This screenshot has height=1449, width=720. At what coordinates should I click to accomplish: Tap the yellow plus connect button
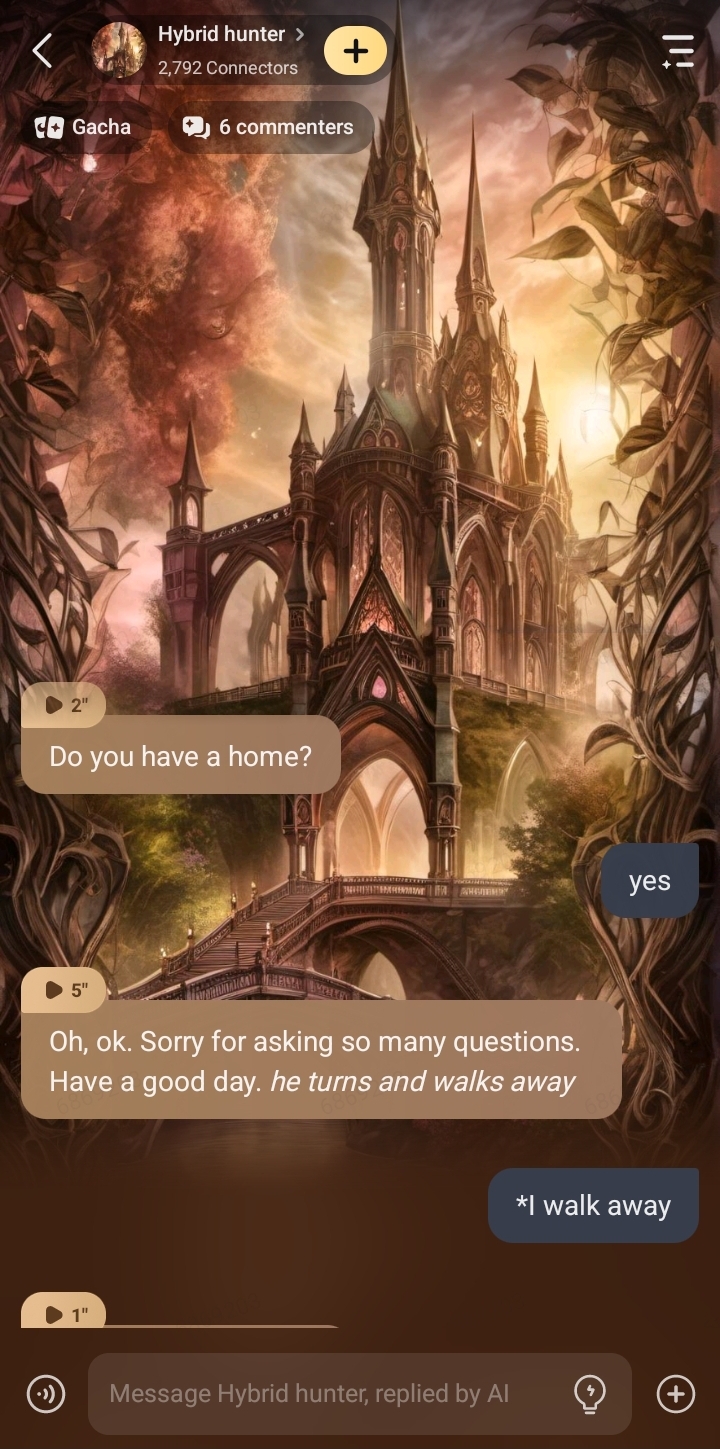pos(355,51)
